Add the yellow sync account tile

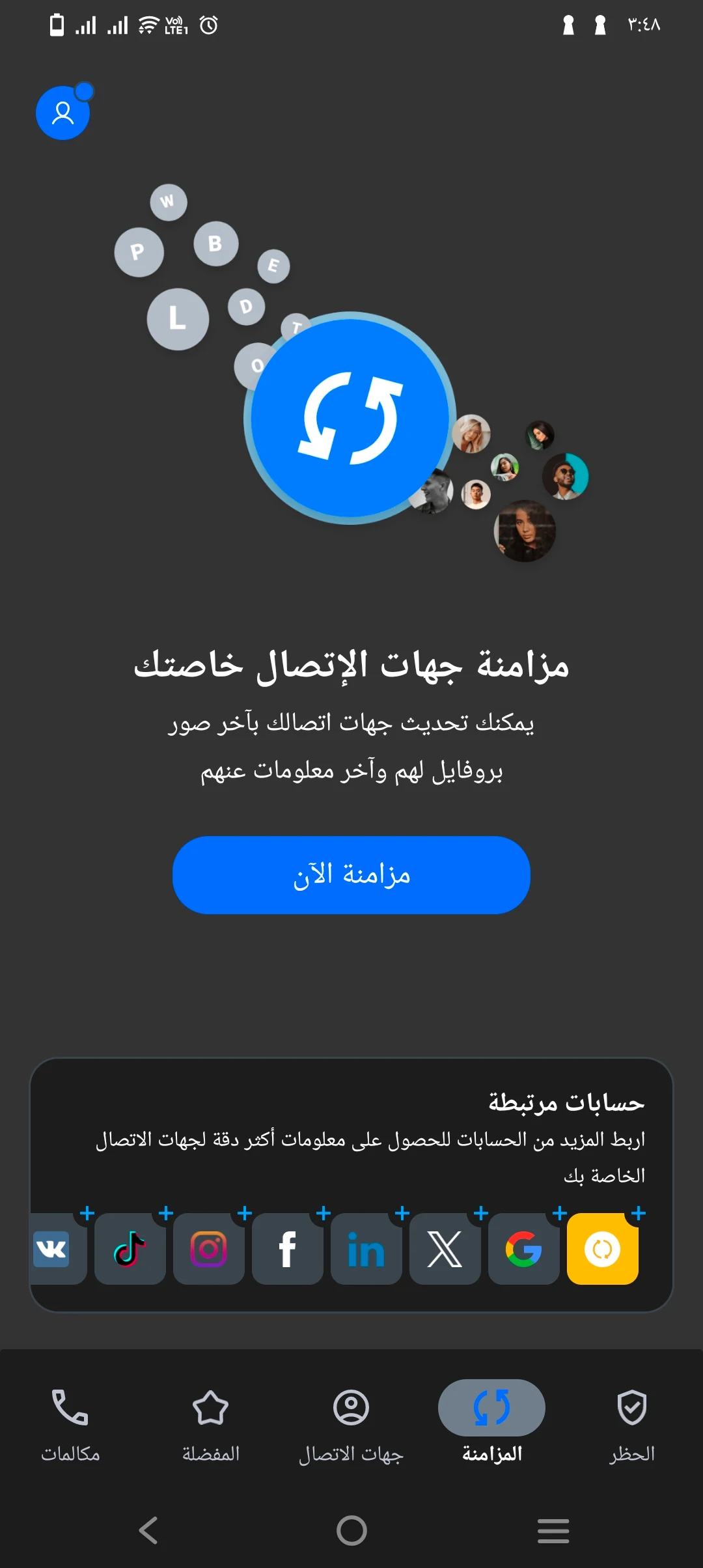(x=603, y=1248)
